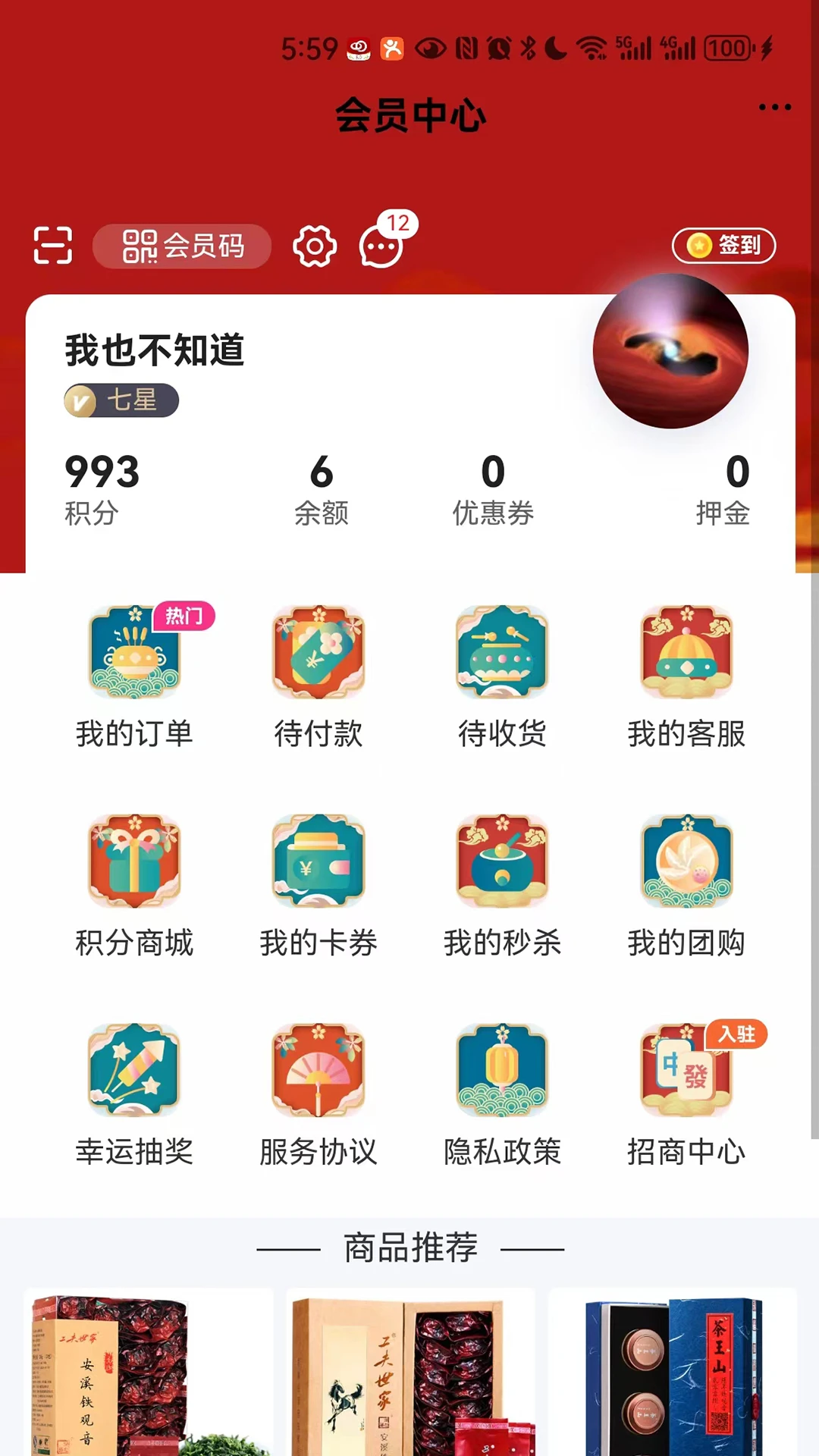Tap the user profile avatar picture
The image size is (819, 1456).
point(672,350)
